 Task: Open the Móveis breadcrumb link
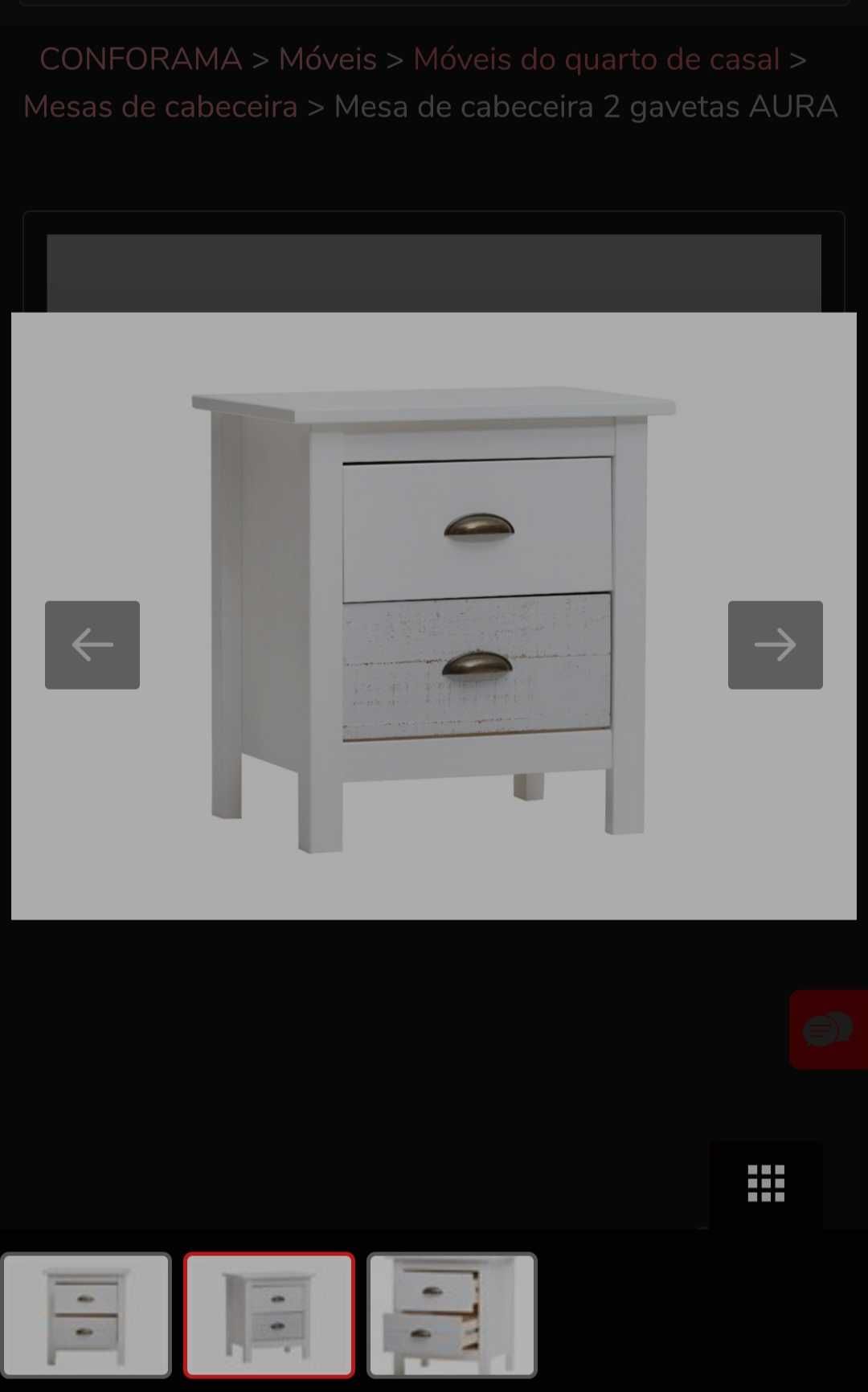(327, 59)
